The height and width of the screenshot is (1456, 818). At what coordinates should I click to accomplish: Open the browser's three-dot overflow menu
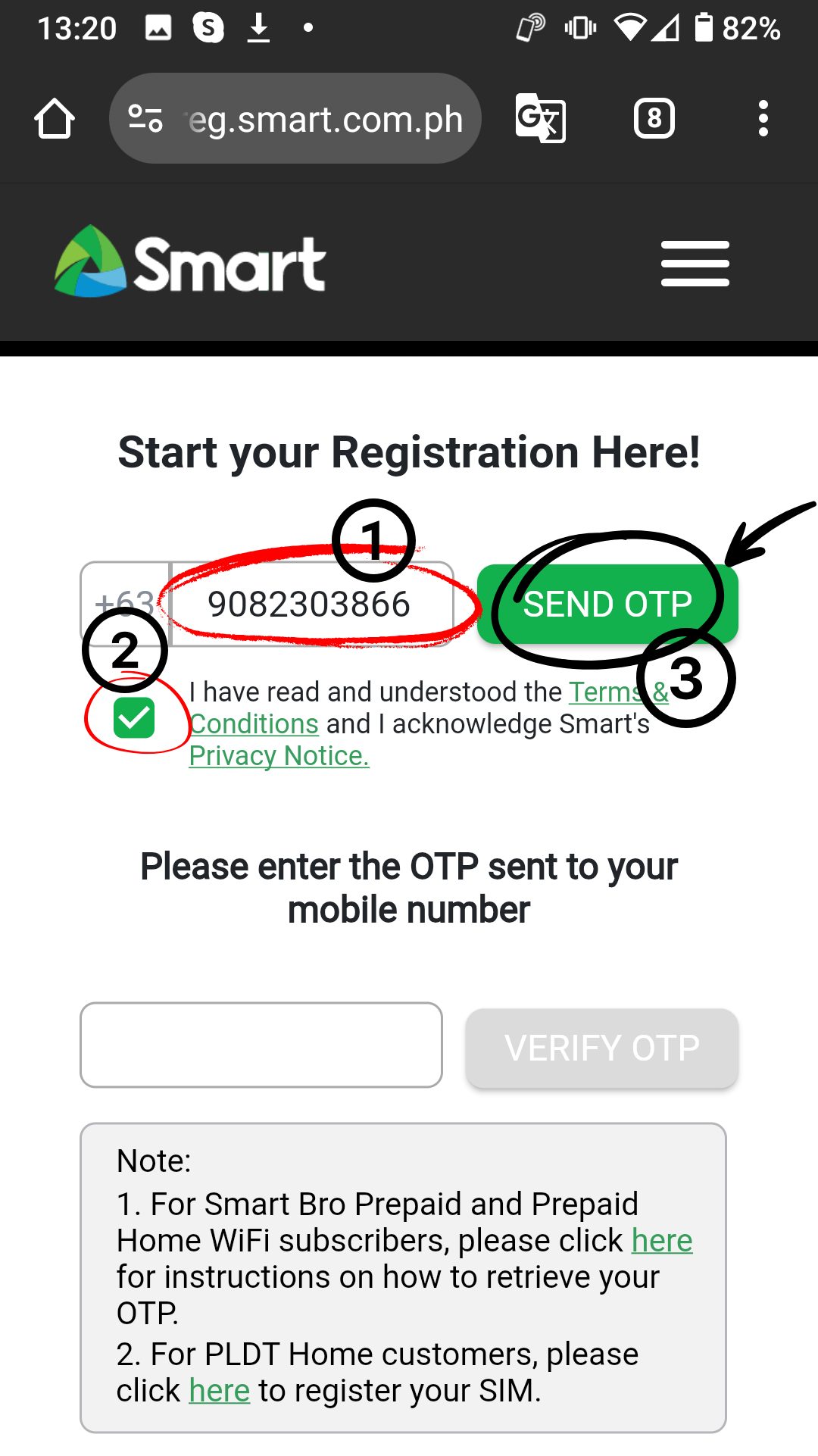tap(763, 119)
